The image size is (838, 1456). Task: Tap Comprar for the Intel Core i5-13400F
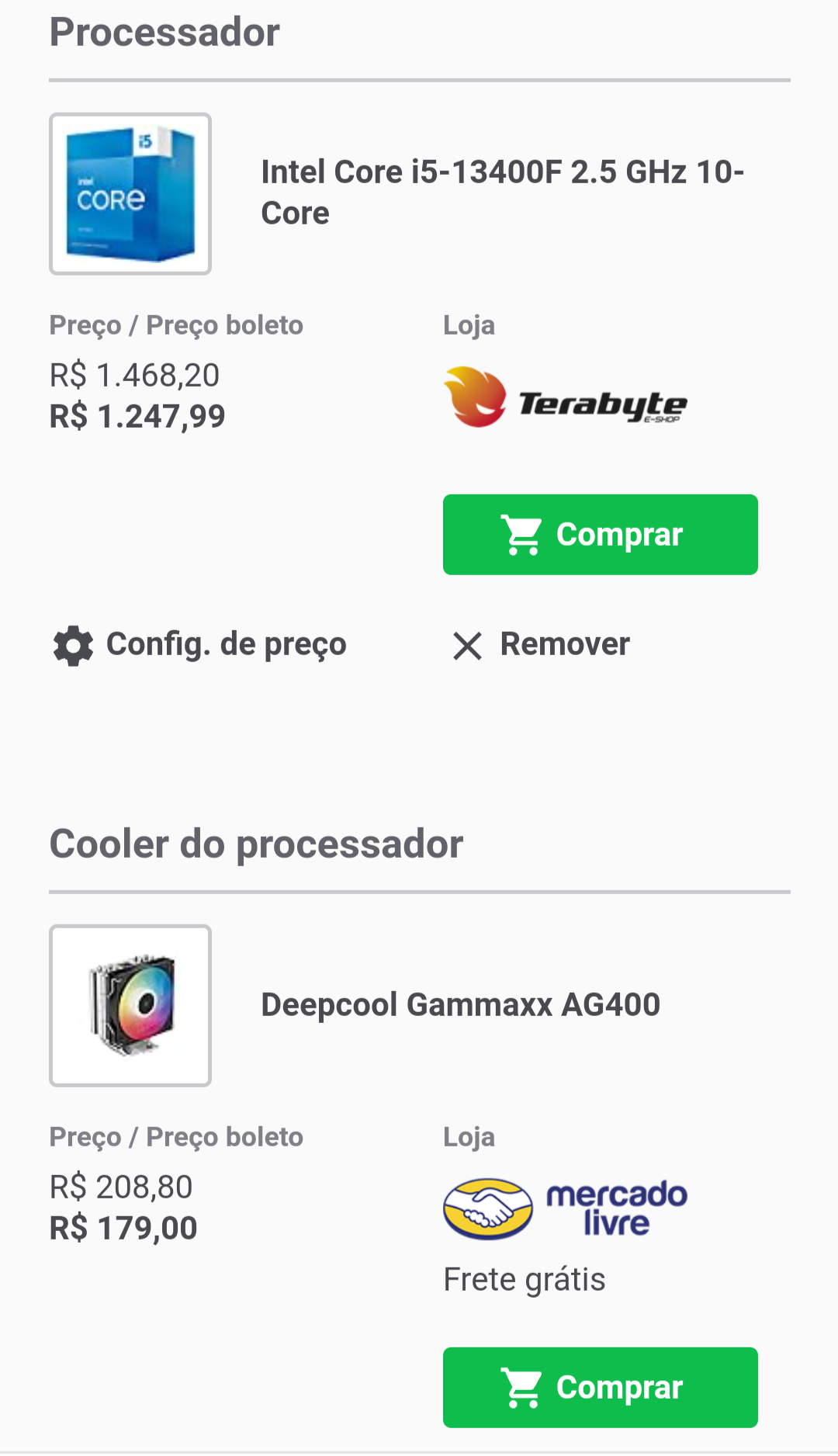tap(600, 535)
